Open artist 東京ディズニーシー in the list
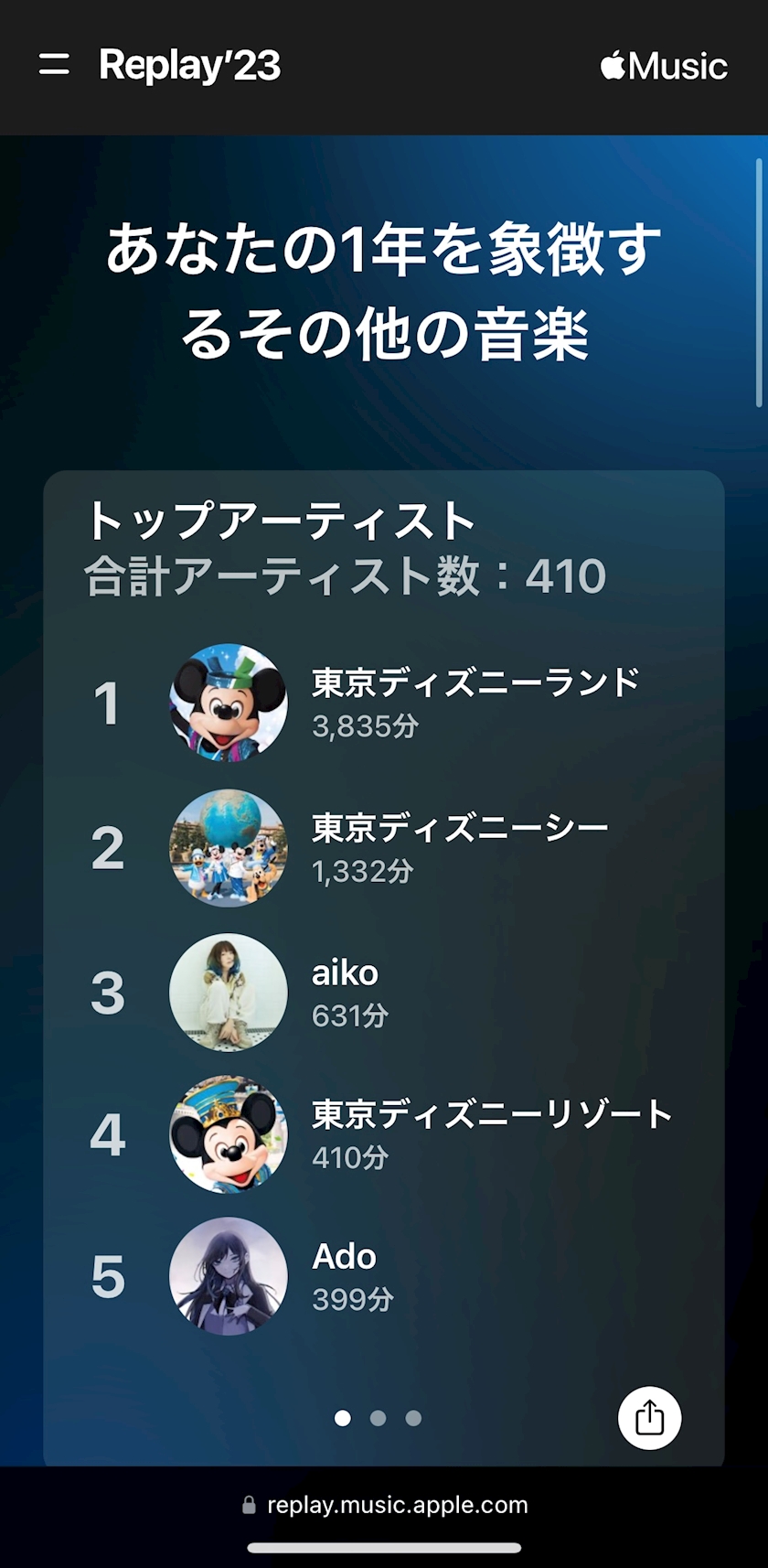This screenshot has width=768, height=1568. tap(384, 848)
